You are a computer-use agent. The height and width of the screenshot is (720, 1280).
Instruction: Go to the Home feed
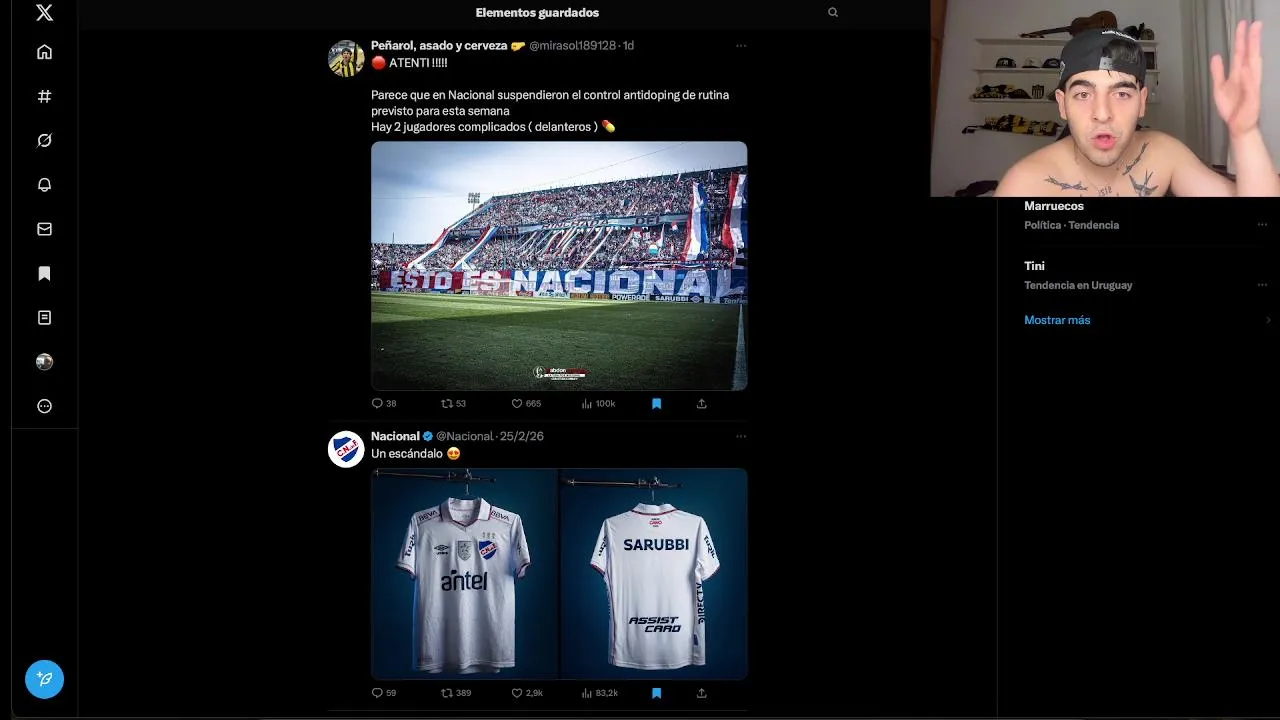pyautogui.click(x=44, y=52)
